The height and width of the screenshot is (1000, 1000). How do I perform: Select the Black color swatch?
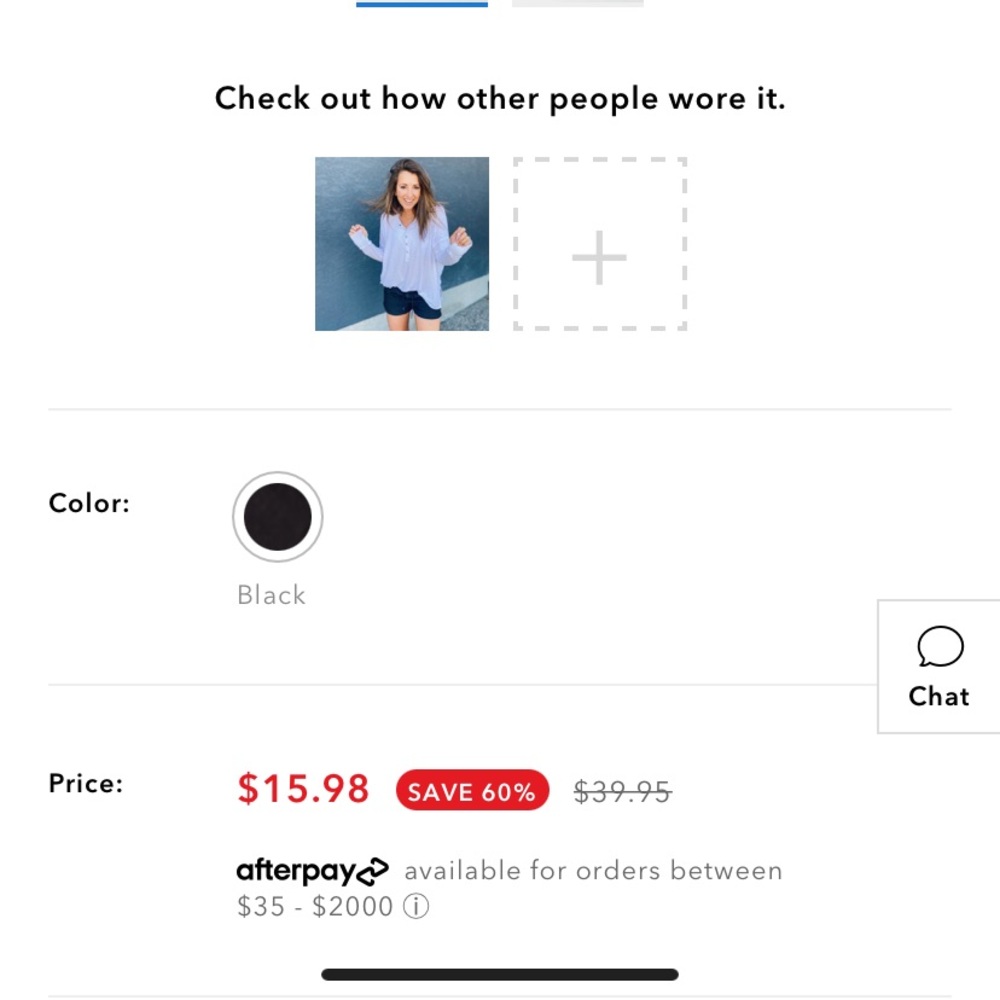tap(278, 517)
